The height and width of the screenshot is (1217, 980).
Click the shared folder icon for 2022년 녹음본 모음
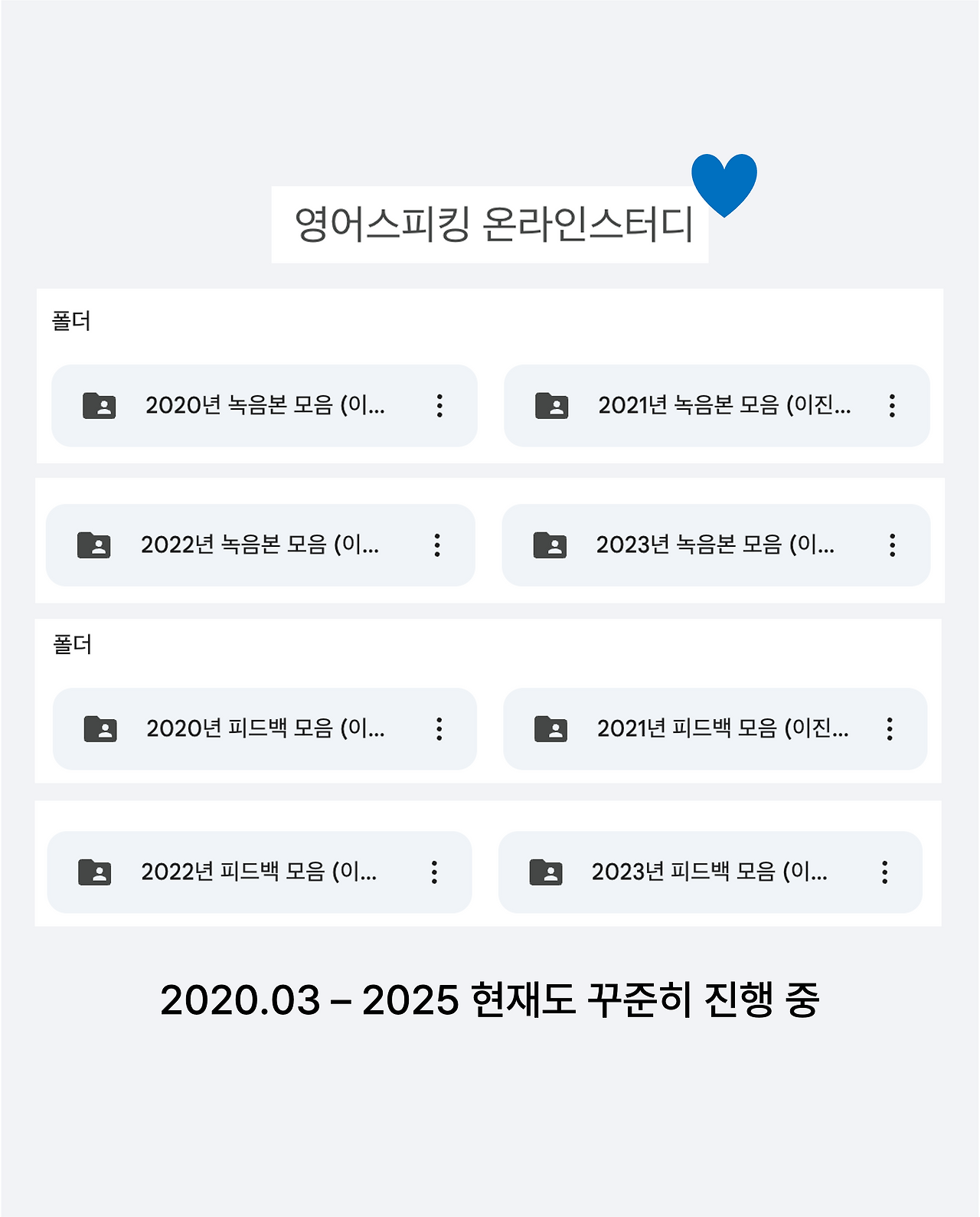(98, 545)
